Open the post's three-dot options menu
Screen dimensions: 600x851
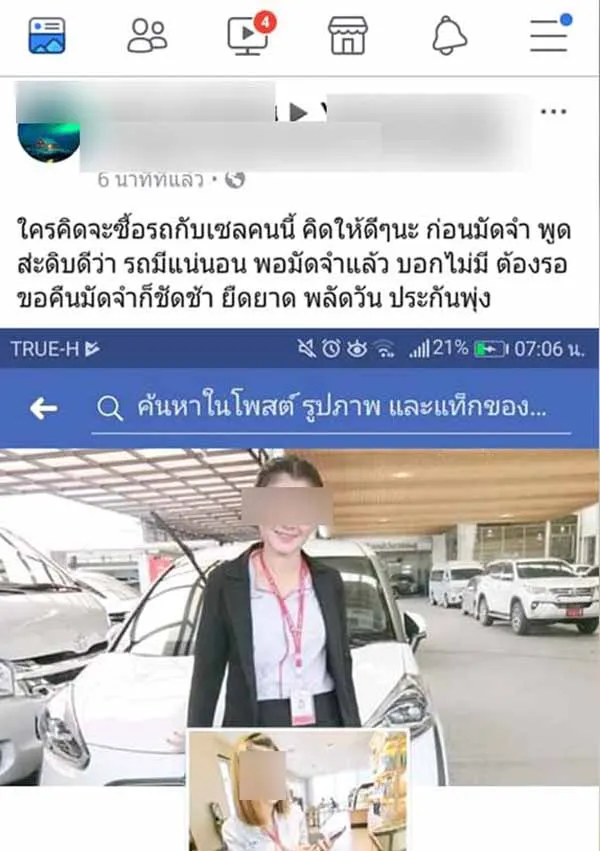tap(553, 111)
